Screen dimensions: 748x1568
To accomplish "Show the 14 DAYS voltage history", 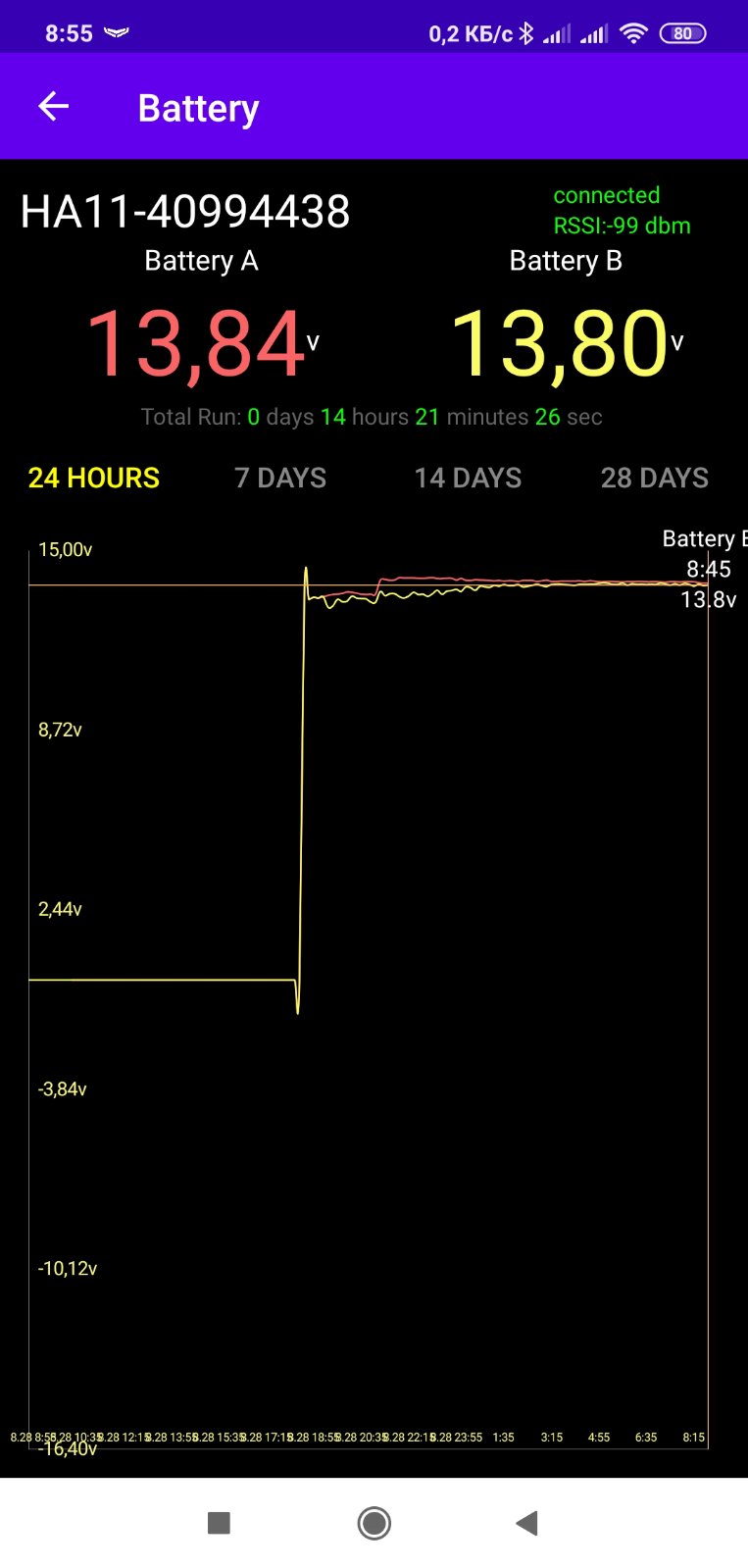I will (x=468, y=478).
